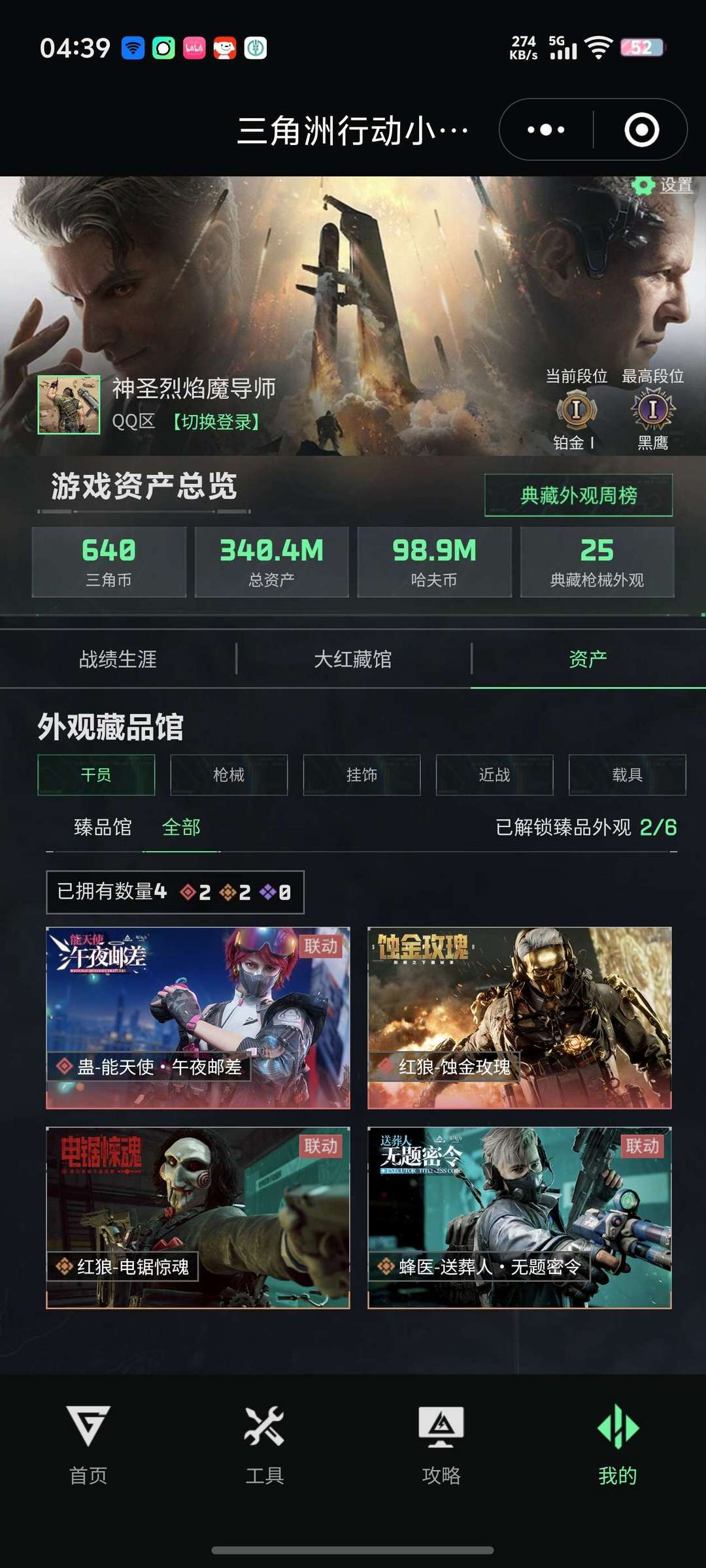Select the 资产 tab
This screenshot has height=1568, width=706.
(588, 659)
